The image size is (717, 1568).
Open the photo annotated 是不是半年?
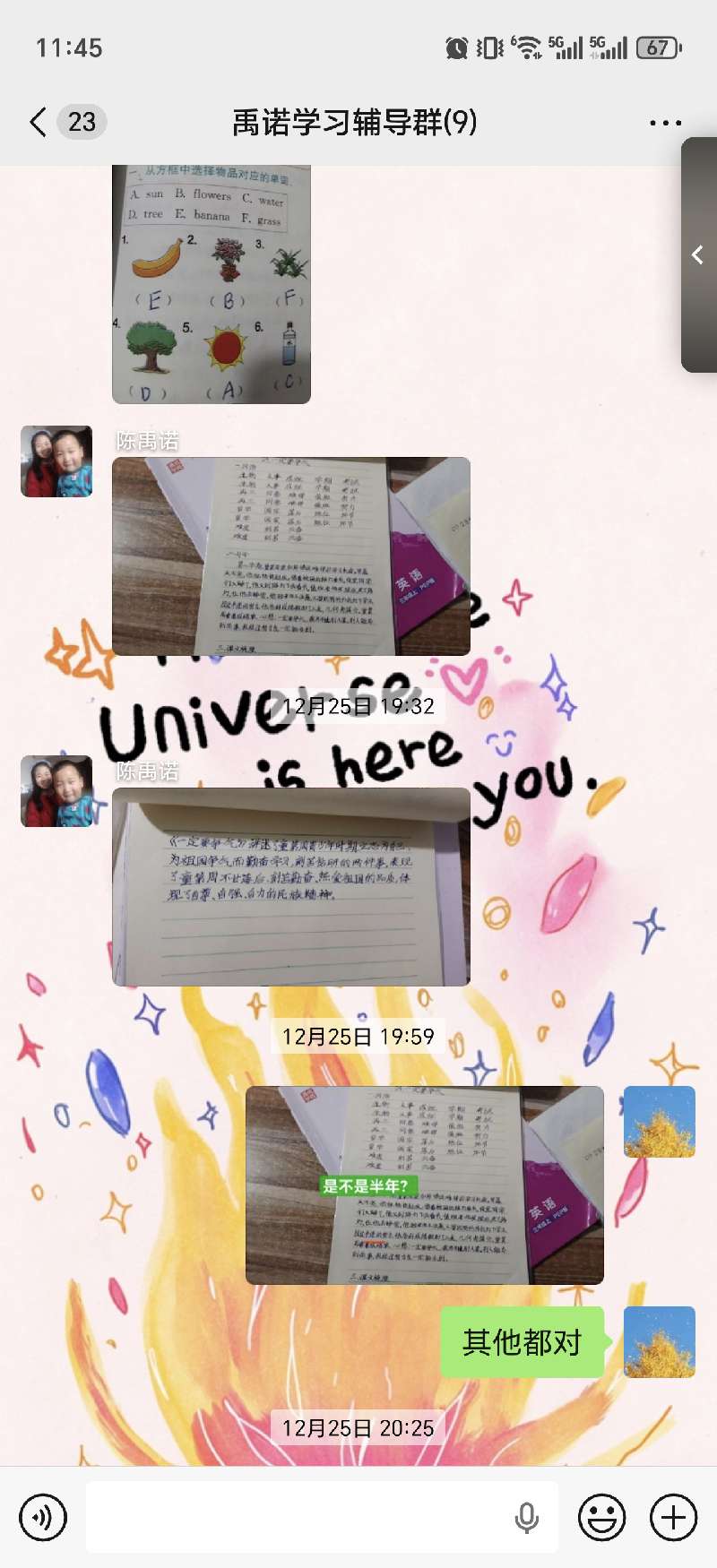(x=424, y=1185)
